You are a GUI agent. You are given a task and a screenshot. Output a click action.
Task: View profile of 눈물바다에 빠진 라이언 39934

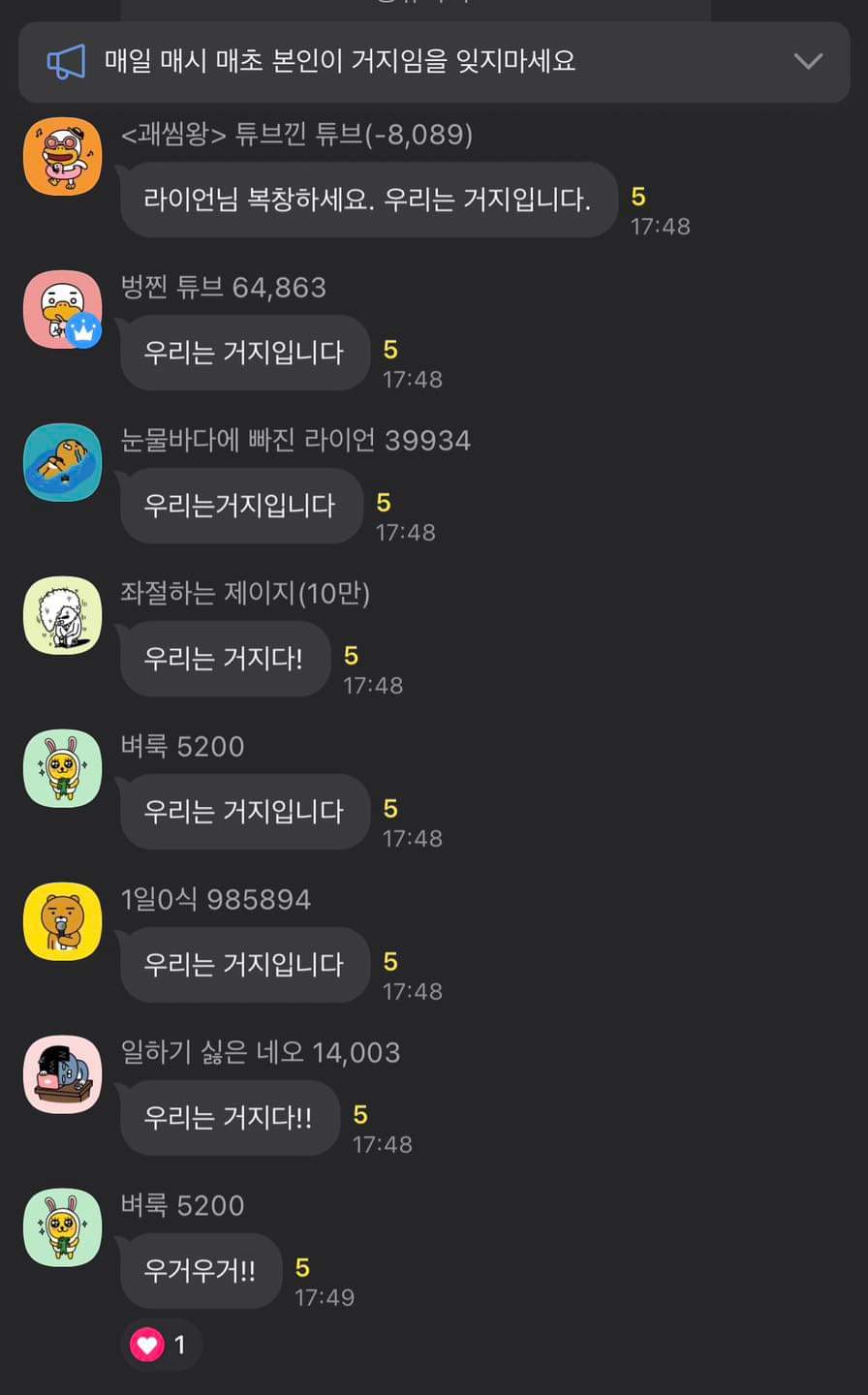coord(63,462)
